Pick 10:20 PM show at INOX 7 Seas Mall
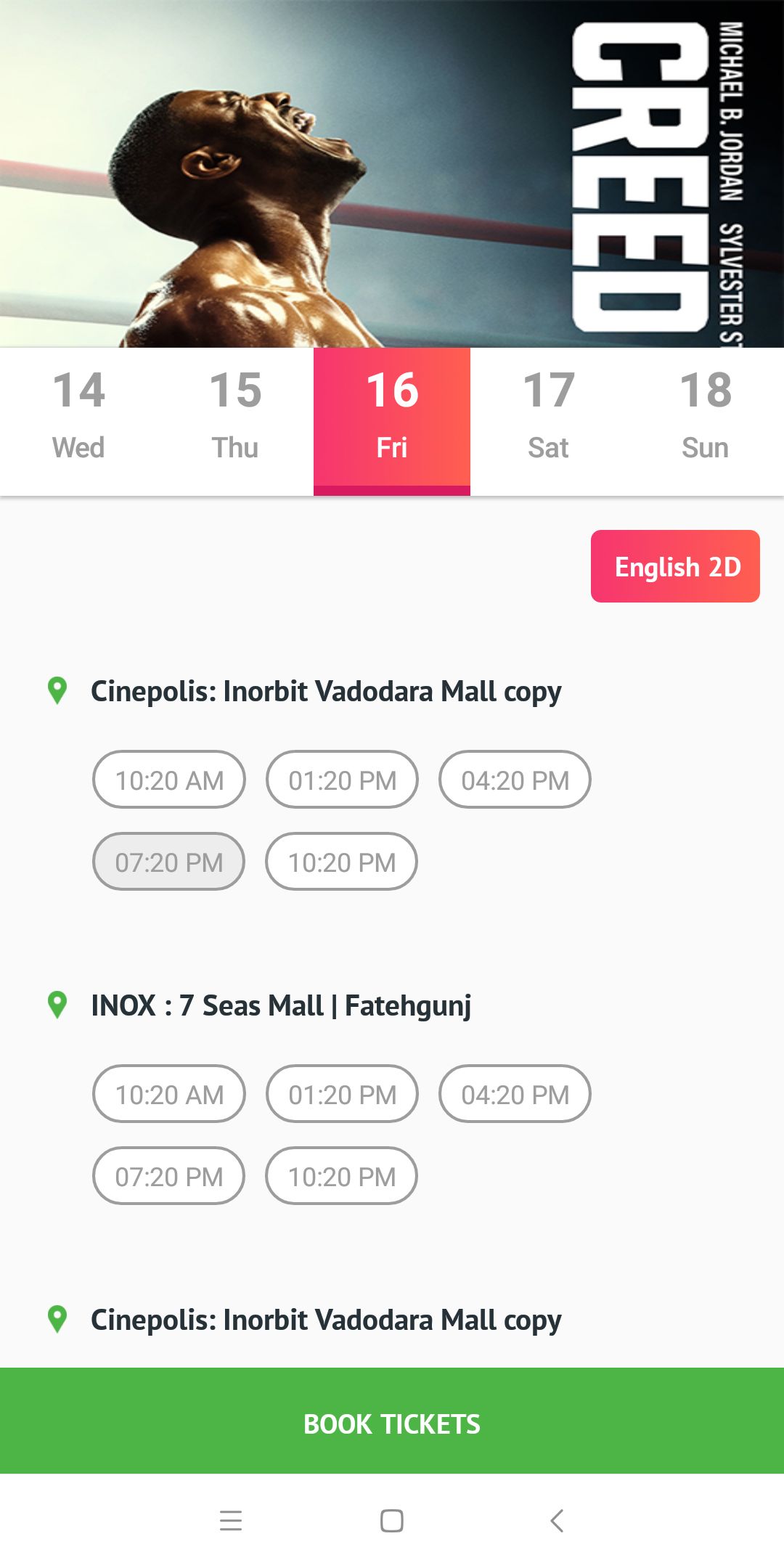This screenshot has height=1568, width=784. (x=342, y=1176)
